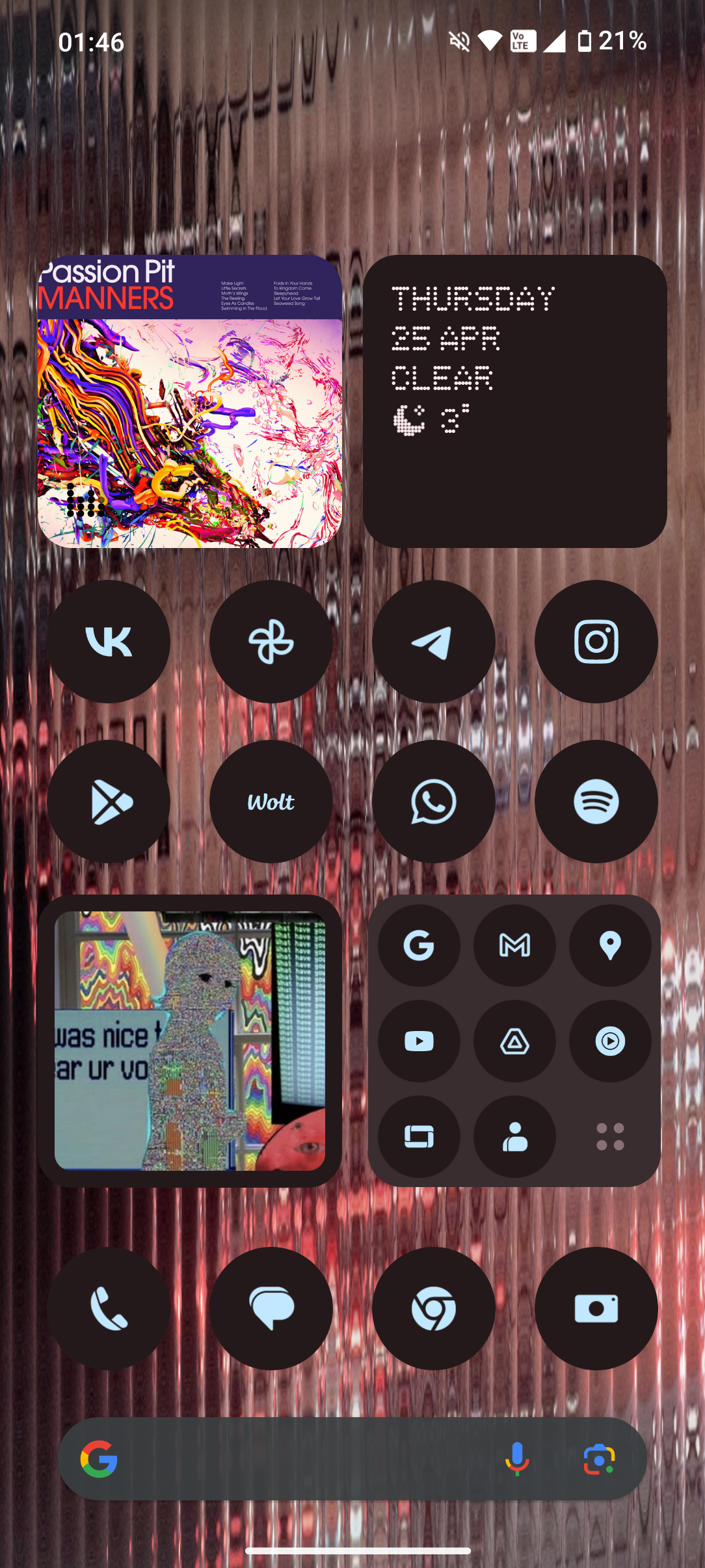The image size is (705, 1568).
Task: Open Instagram
Action: click(x=596, y=642)
